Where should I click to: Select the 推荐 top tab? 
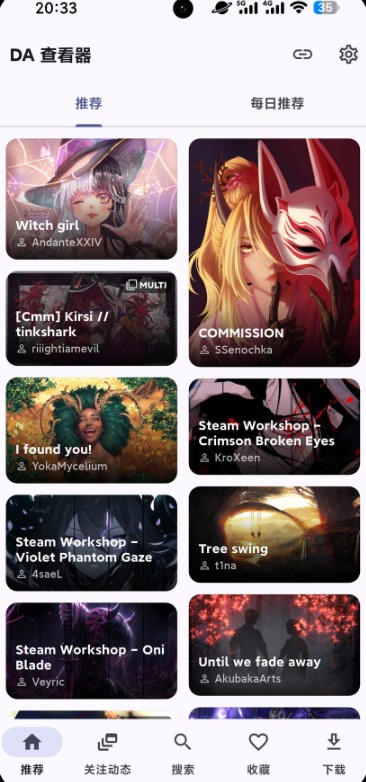(x=89, y=104)
